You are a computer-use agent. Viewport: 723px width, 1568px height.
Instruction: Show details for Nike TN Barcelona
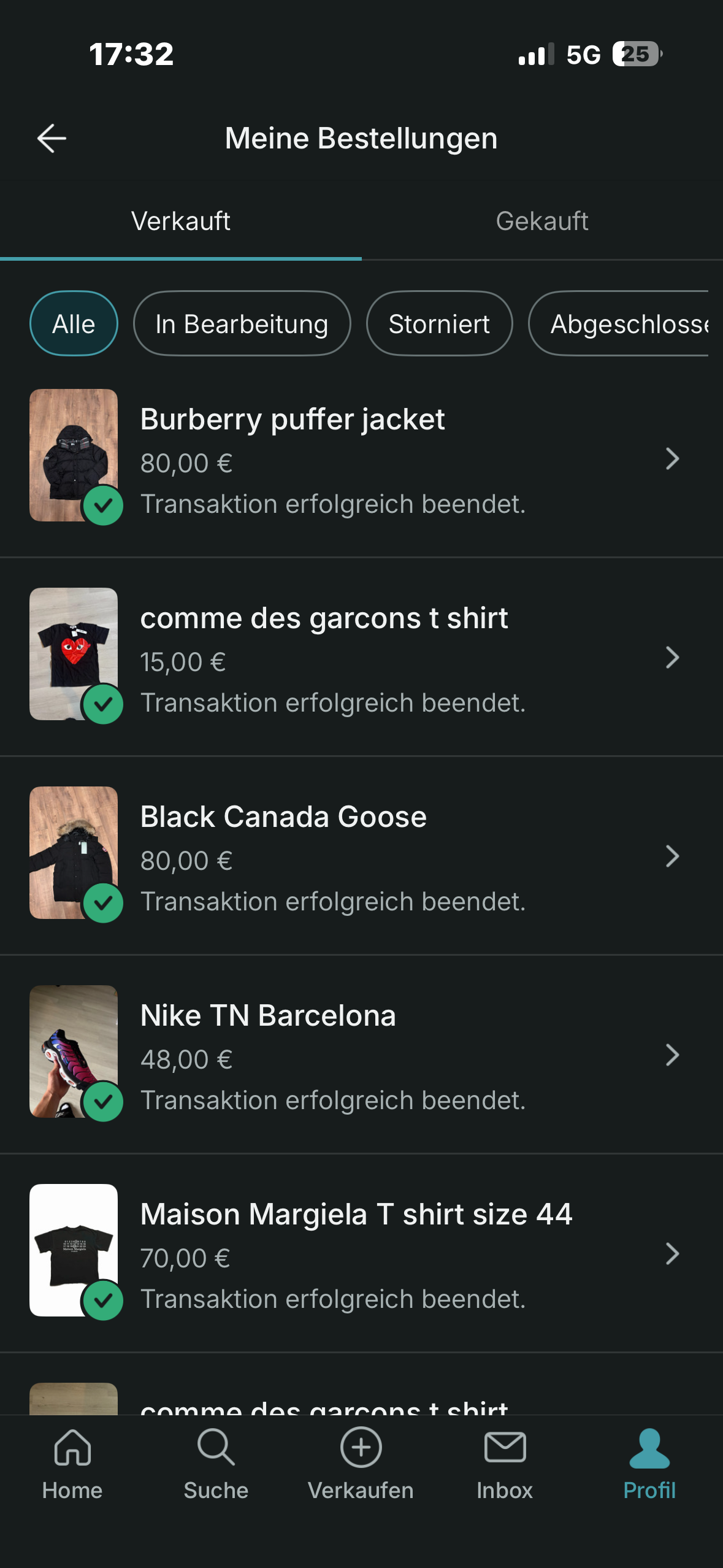point(361,1055)
